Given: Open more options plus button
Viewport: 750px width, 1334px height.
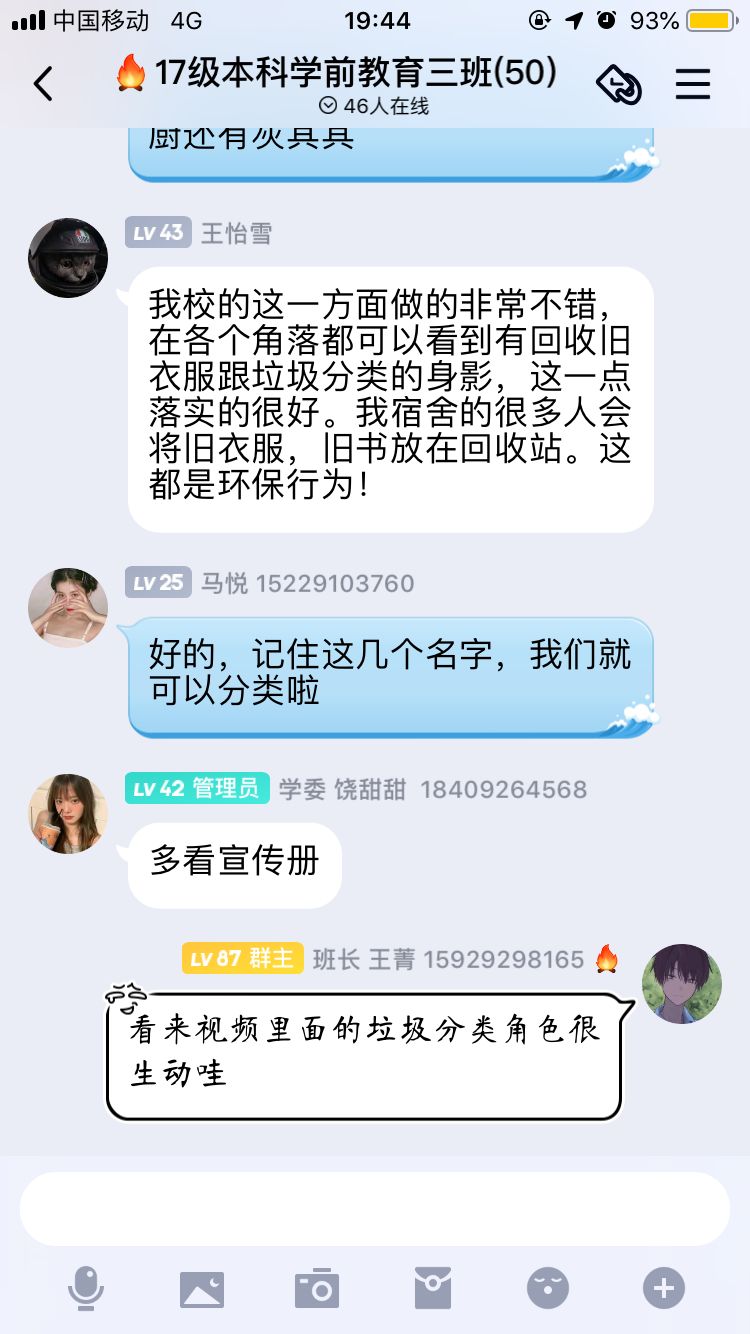Looking at the screenshot, I should coord(664,1288).
